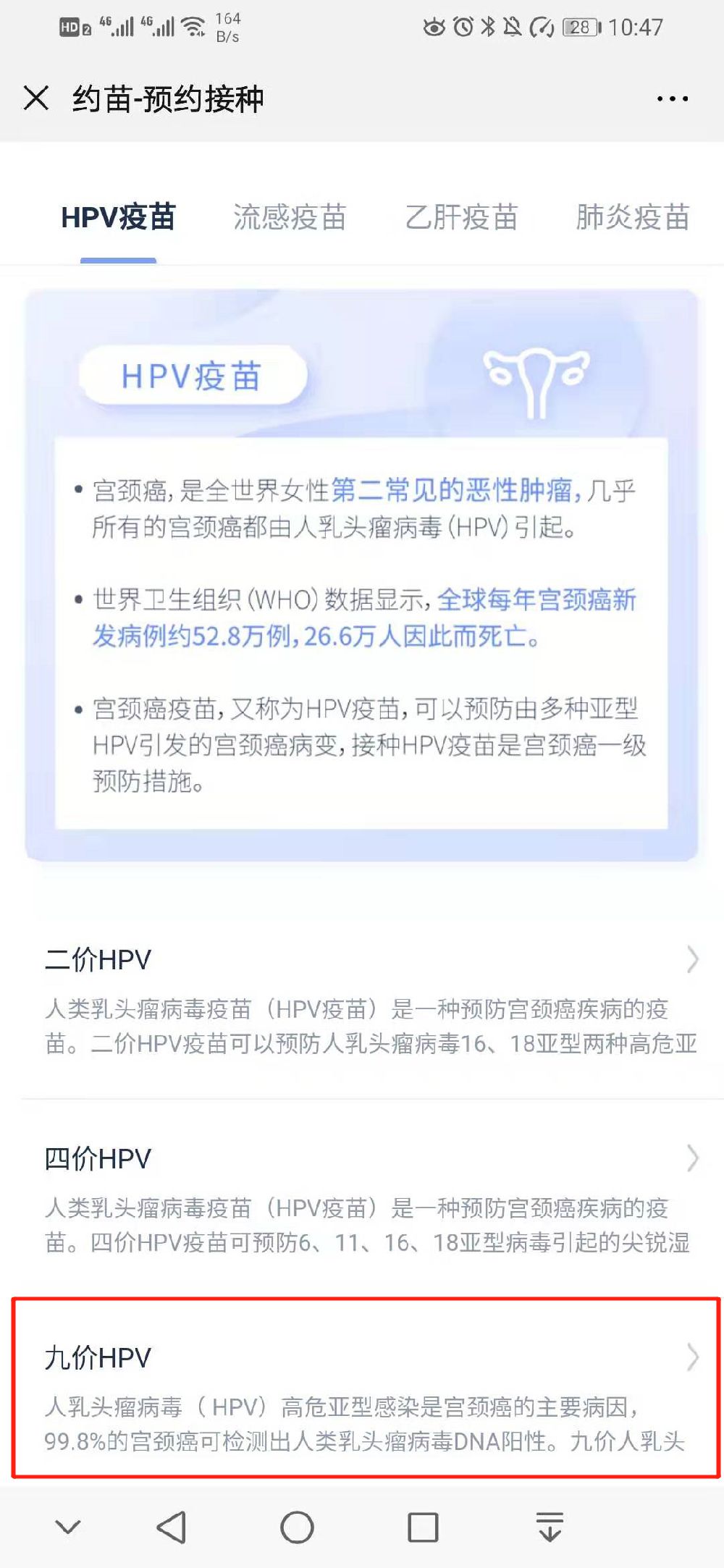The width and height of the screenshot is (724, 1568).
Task: Go to the home screen
Action: coord(297,1527)
